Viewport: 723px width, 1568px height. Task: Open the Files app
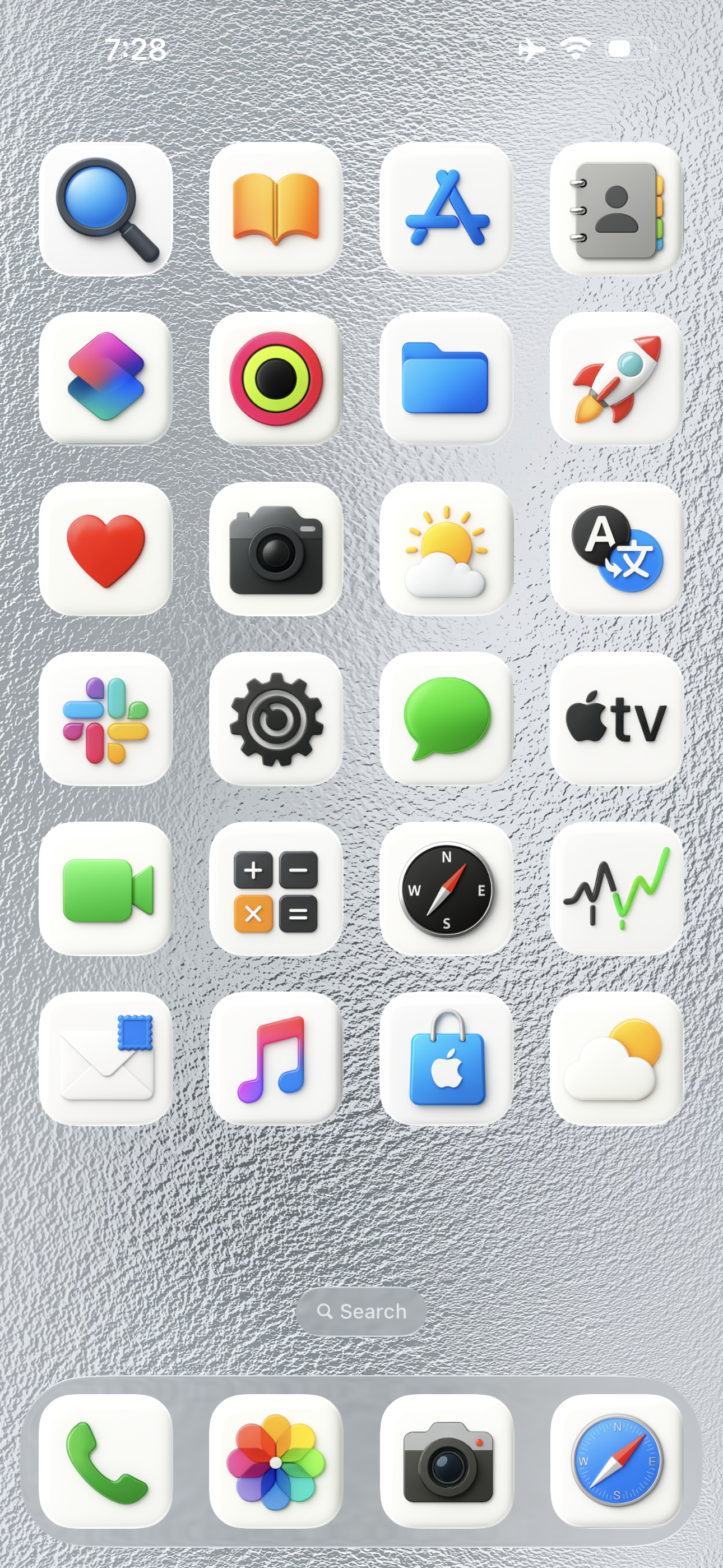[x=446, y=378]
